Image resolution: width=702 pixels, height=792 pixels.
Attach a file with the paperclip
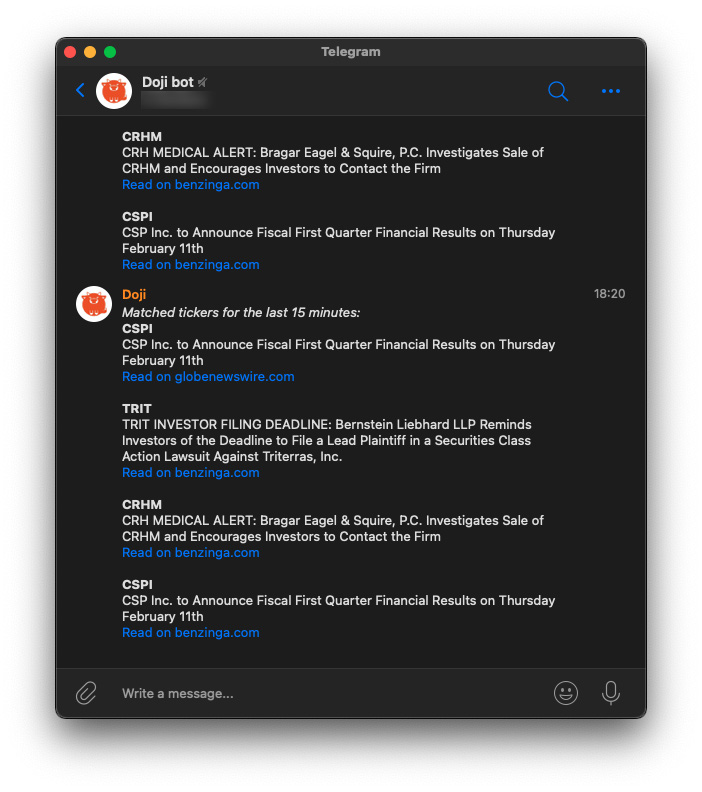[87, 693]
